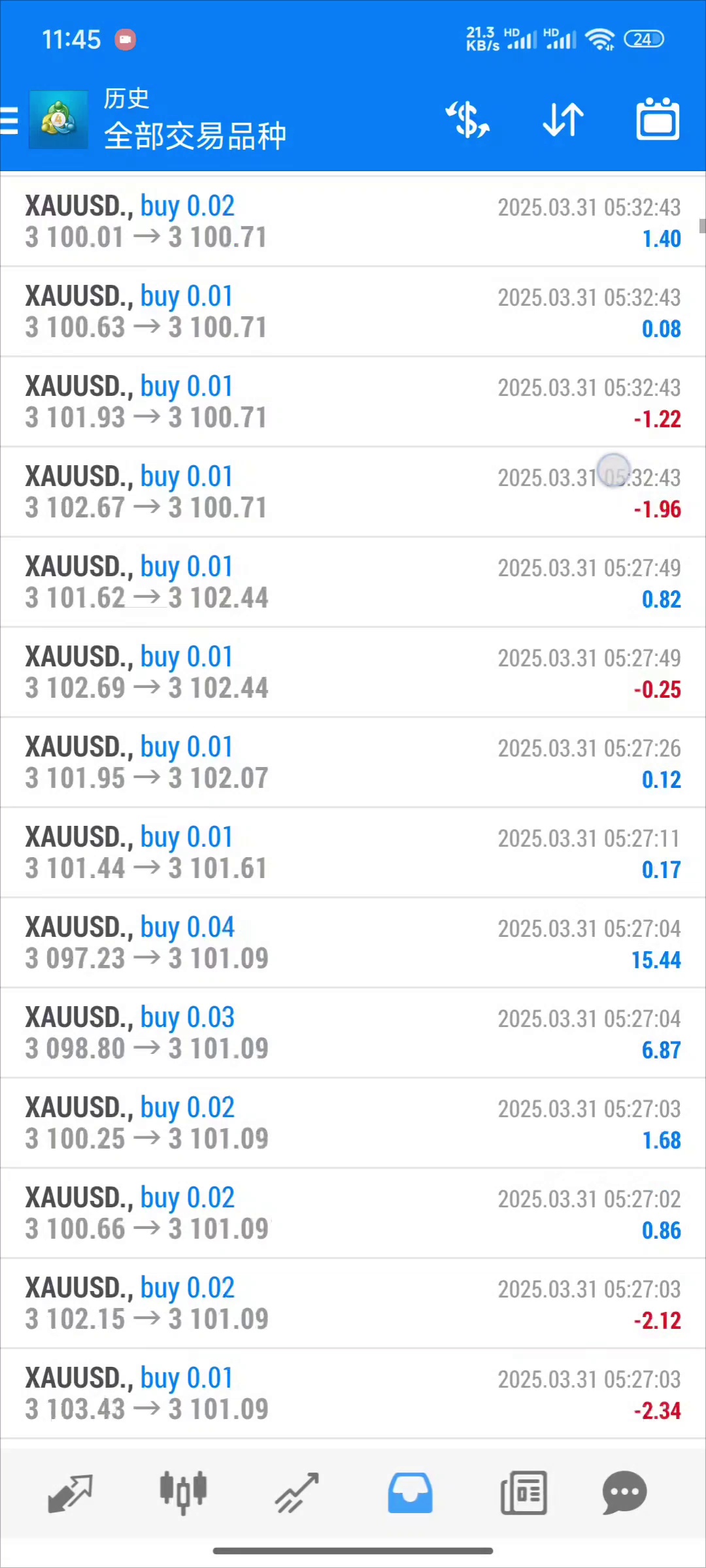Open the buy 0.03 trade with profit 6.87
The height and width of the screenshot is (1568, 706).
353,1033
